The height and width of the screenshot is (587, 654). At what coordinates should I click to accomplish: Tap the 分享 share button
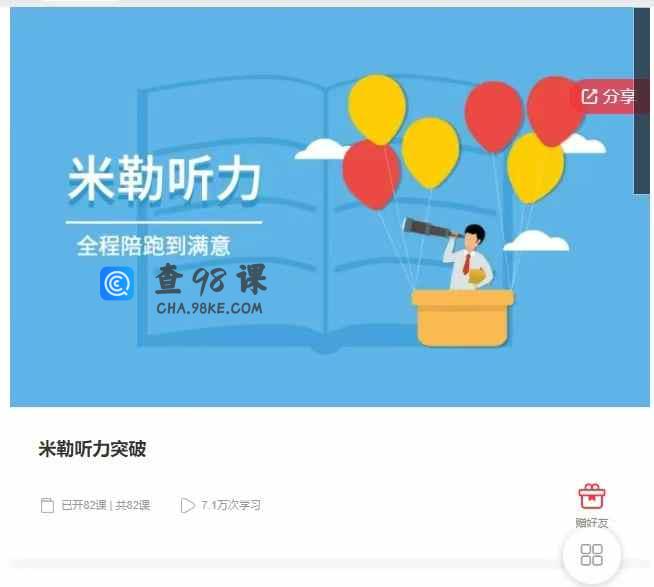609,97
